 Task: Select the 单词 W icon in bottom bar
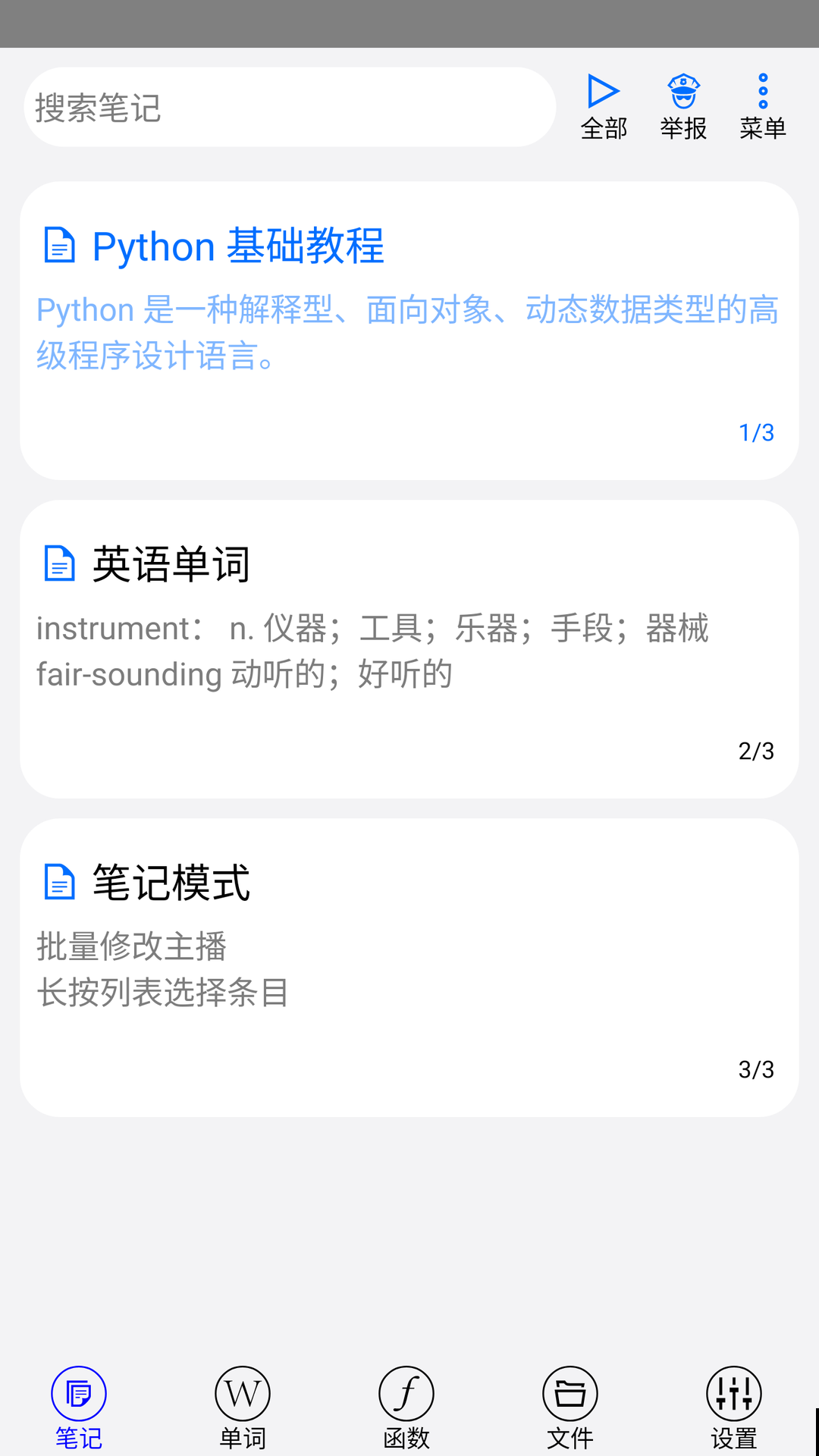click(x=242, y=1393)
